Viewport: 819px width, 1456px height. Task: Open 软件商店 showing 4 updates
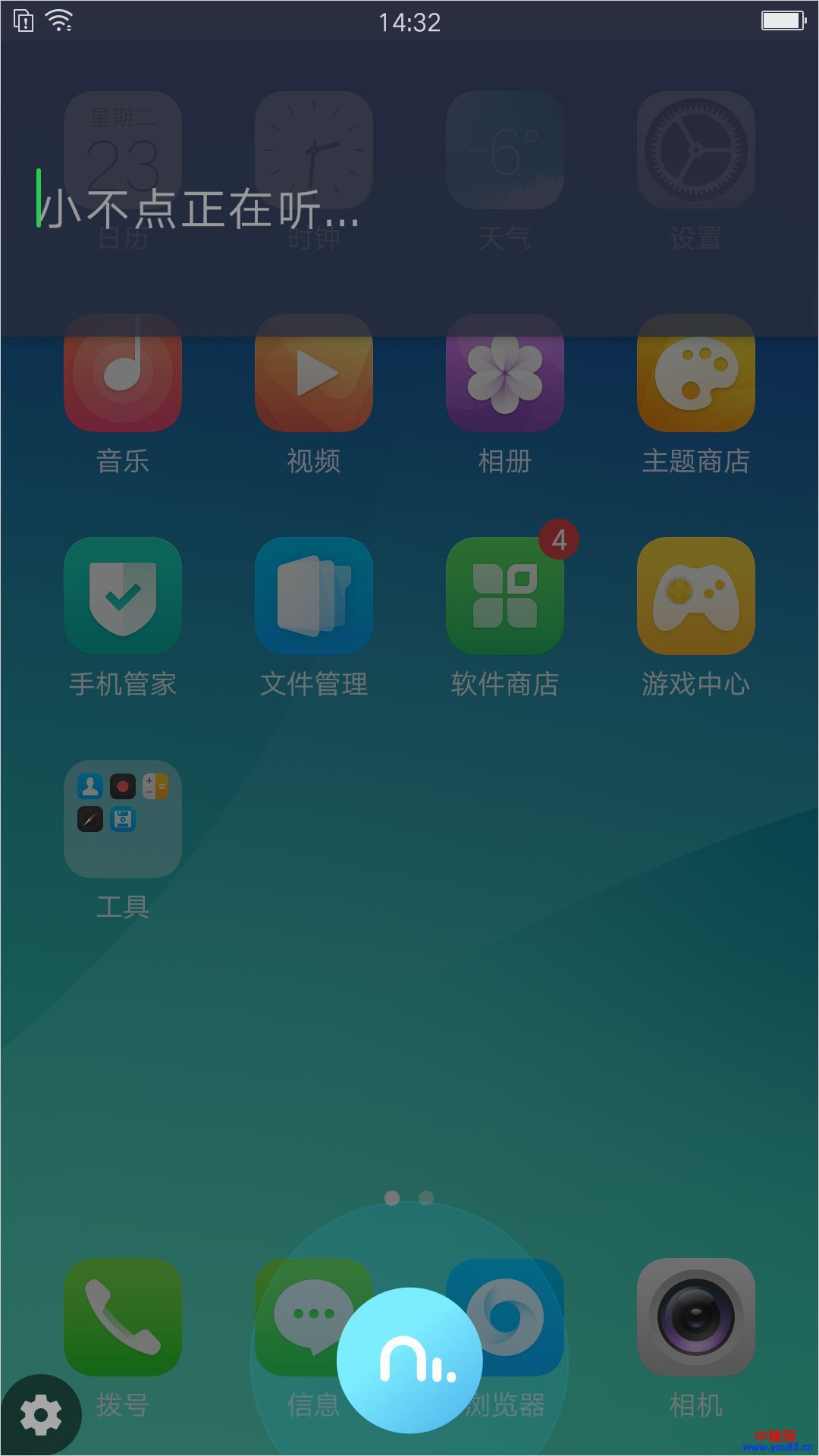[505, 596]
